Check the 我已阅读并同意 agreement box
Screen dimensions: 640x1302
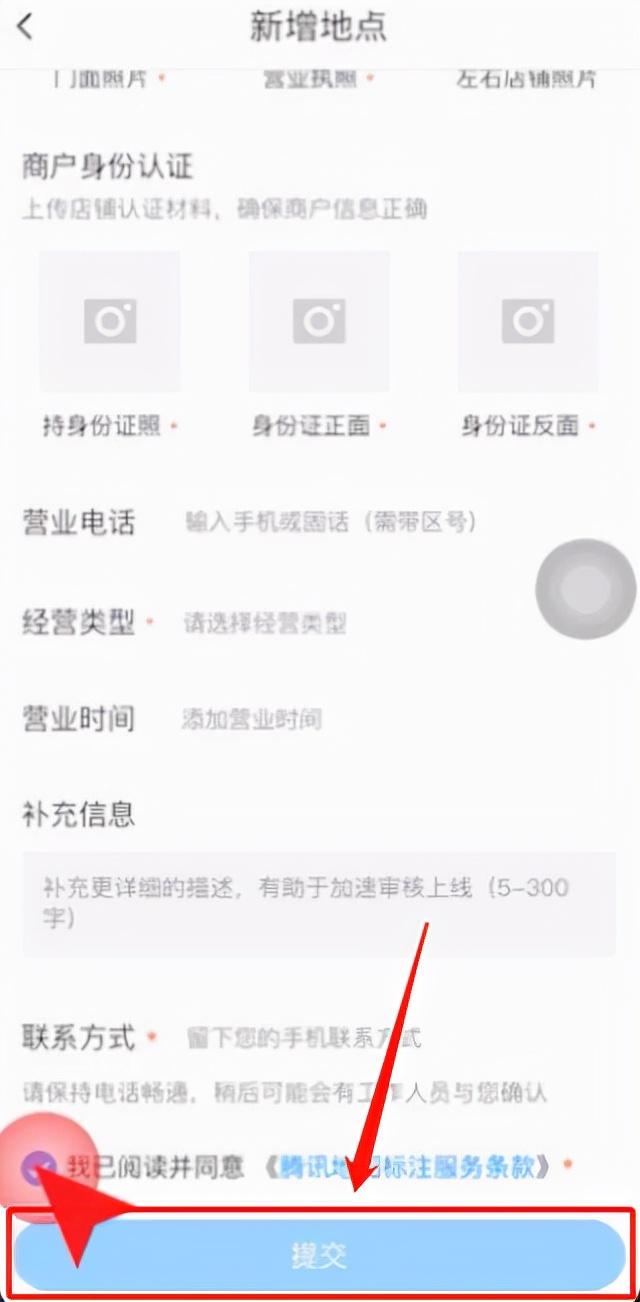point(41,1166)
